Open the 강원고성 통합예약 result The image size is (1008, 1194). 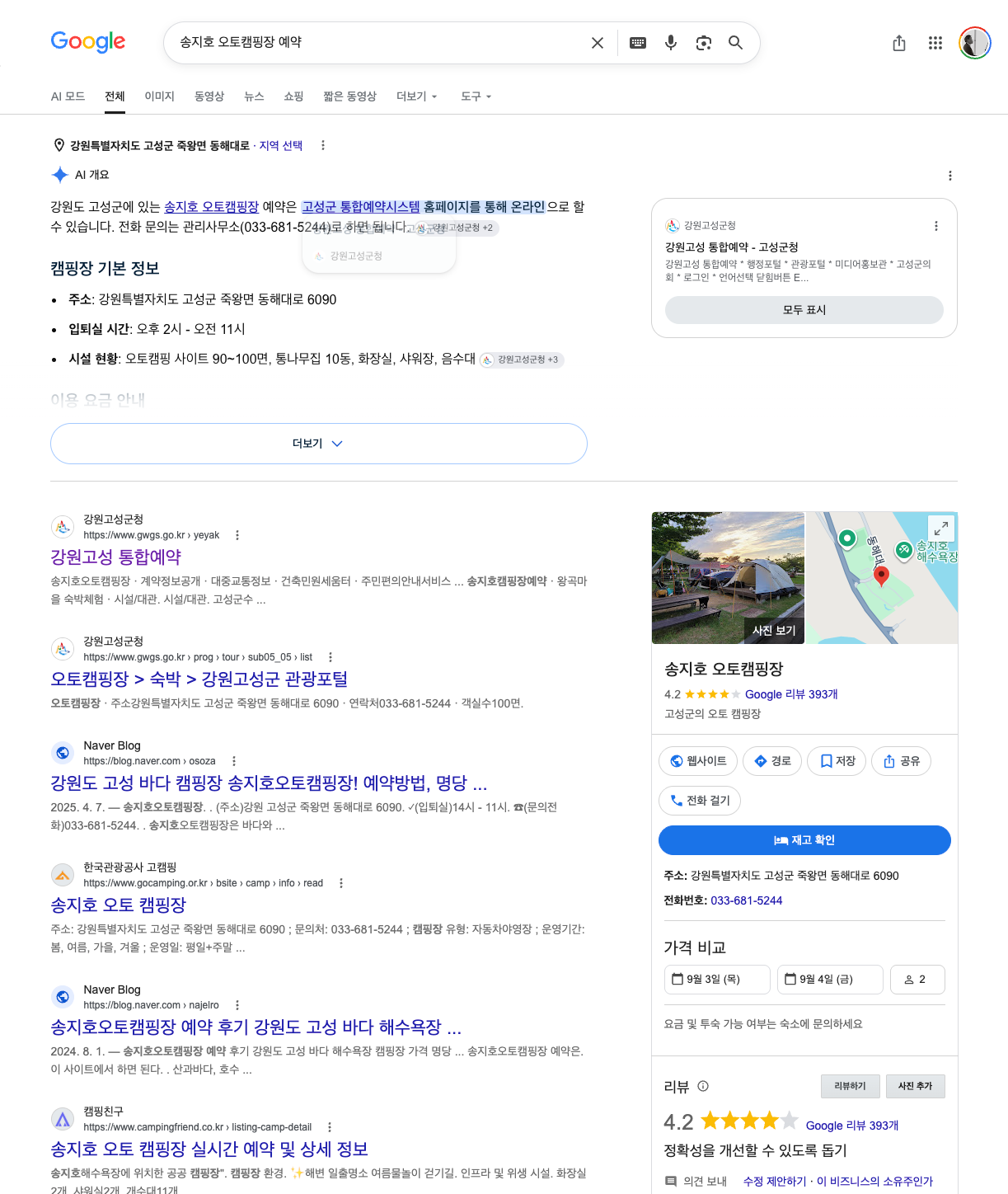click(116, 557)
